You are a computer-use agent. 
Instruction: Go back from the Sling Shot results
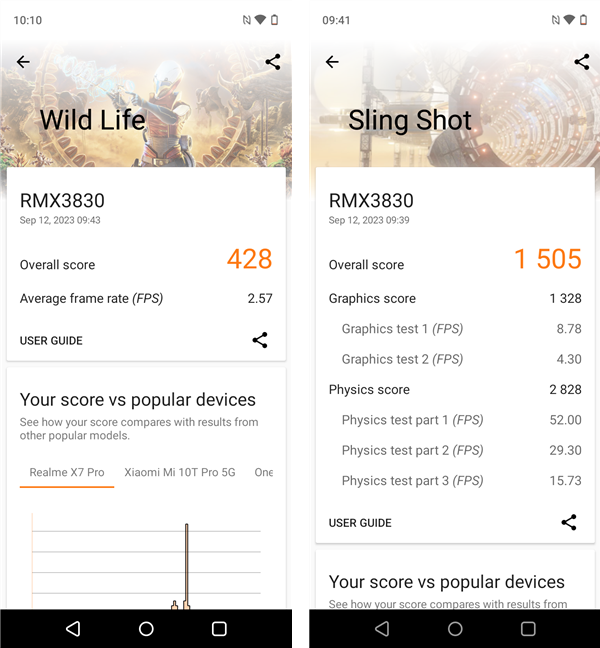(332, 62)
